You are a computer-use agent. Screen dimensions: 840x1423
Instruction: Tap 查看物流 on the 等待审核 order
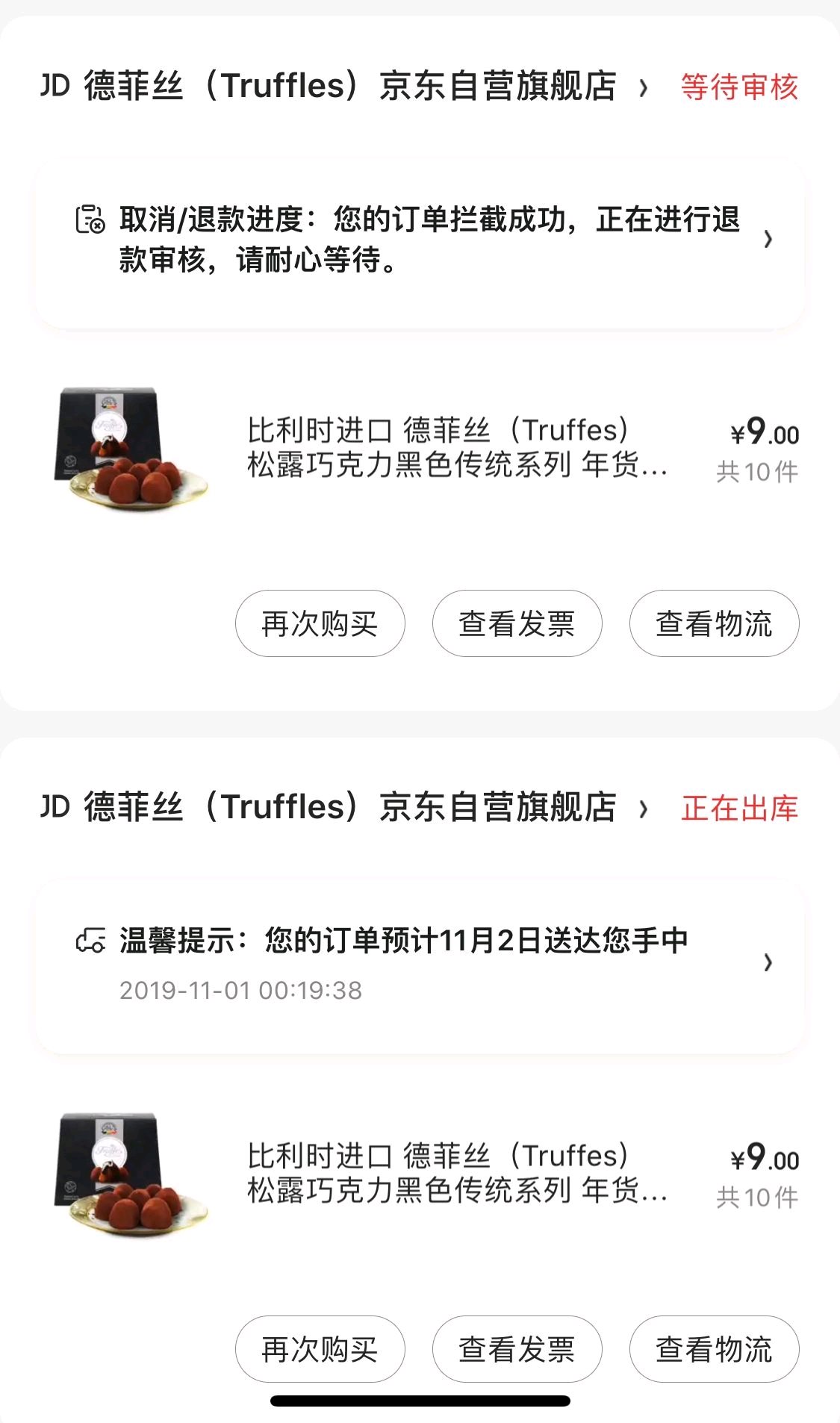pyautogui.click(x=714, y=624)
